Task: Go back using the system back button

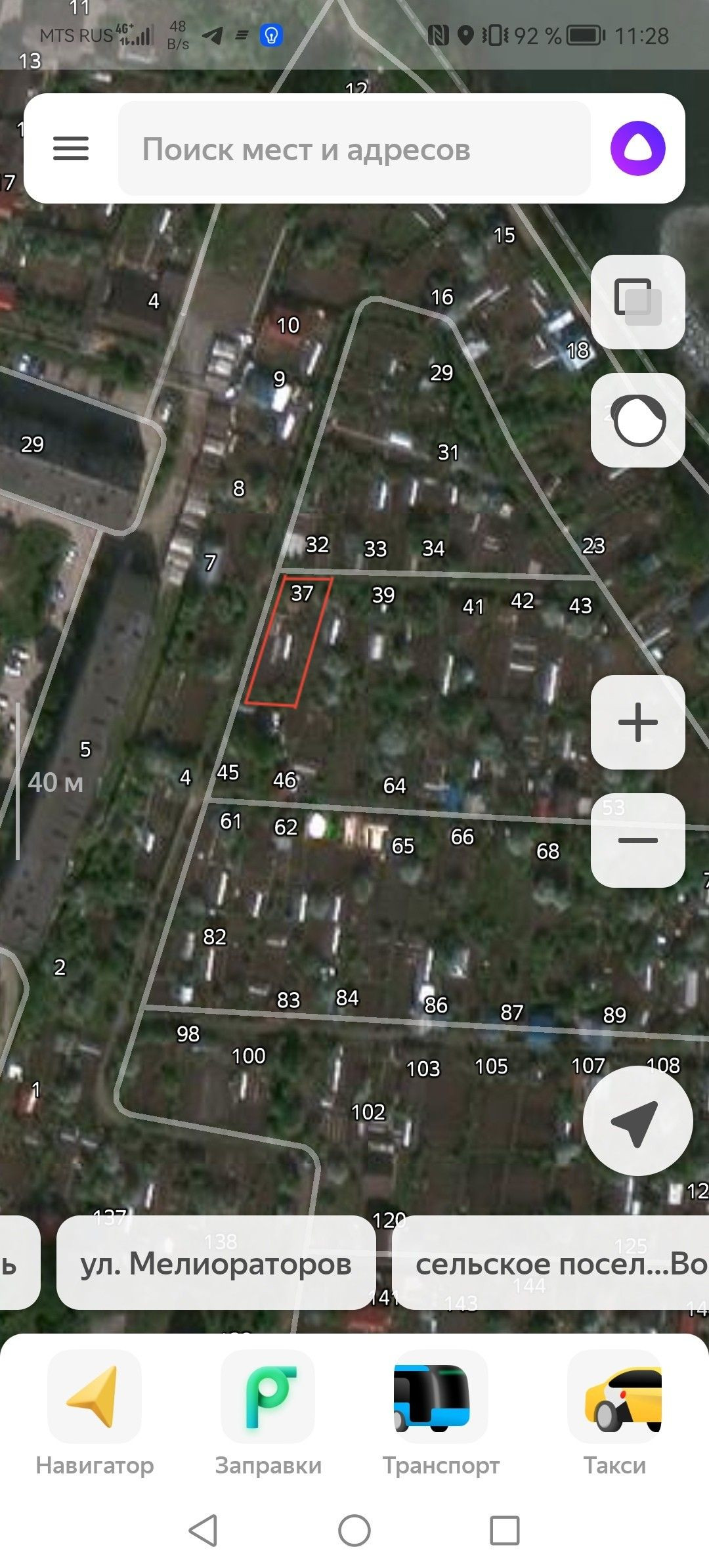Action: pyautogui.click(x=203, y=1531)
